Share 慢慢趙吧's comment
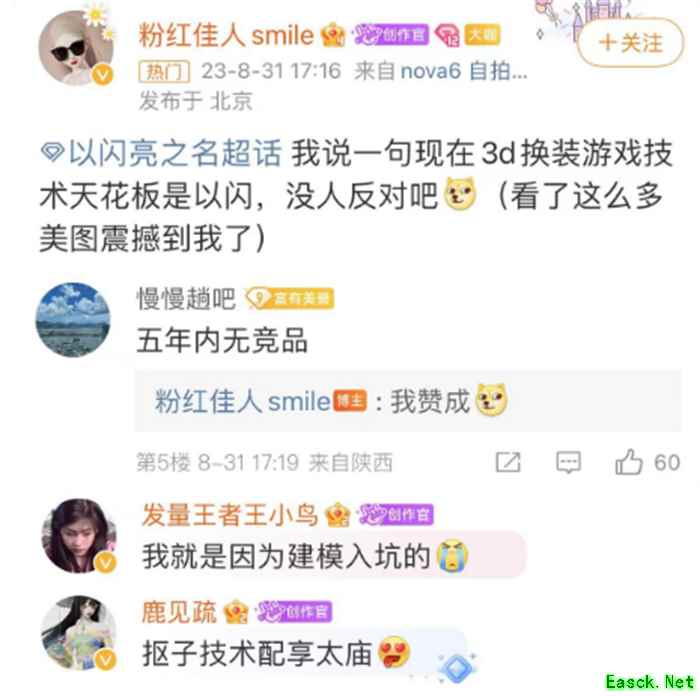This screenshot has width=700, height=696. pos(509,462)
